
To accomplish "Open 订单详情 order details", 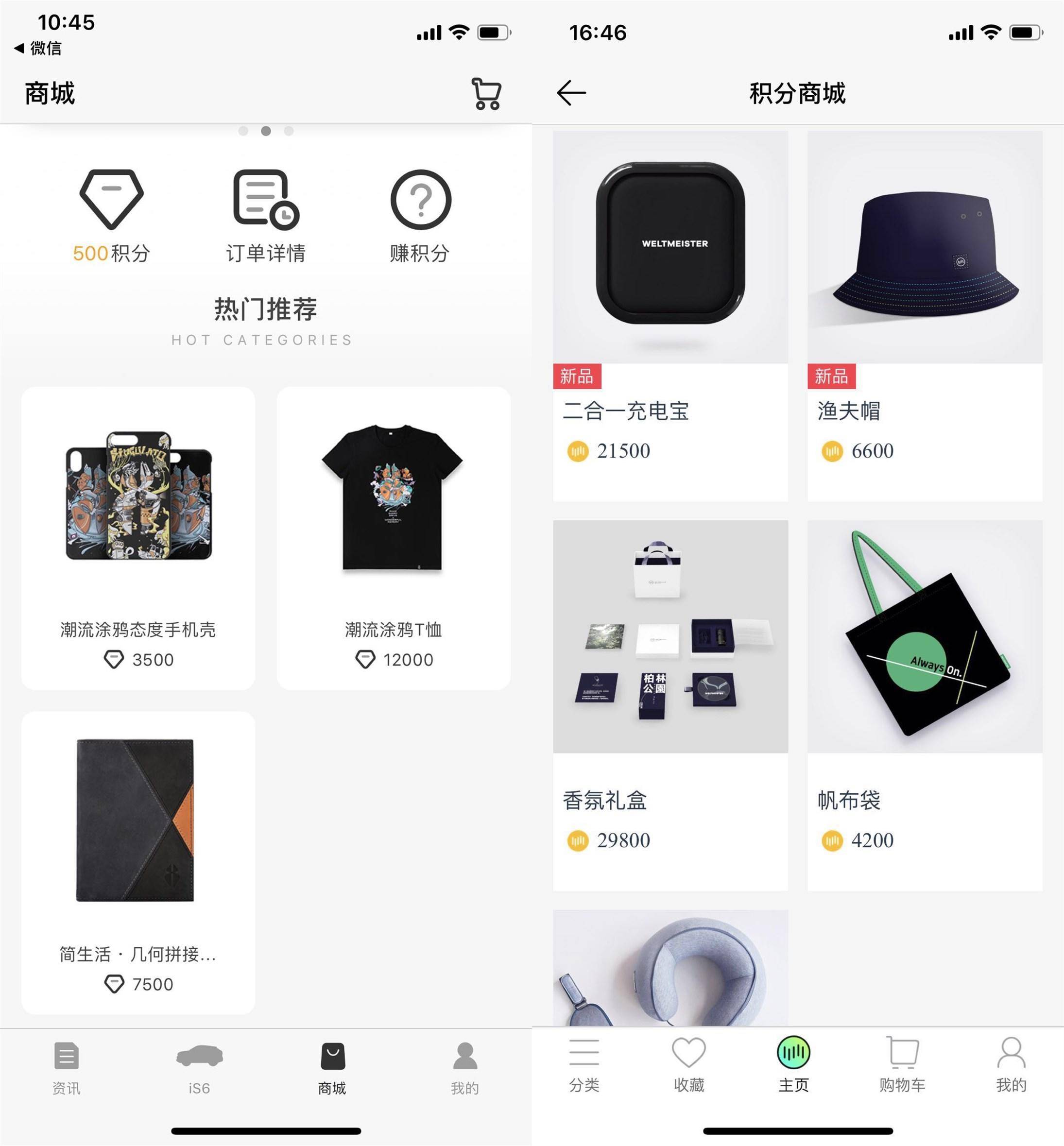I will 265,216.
